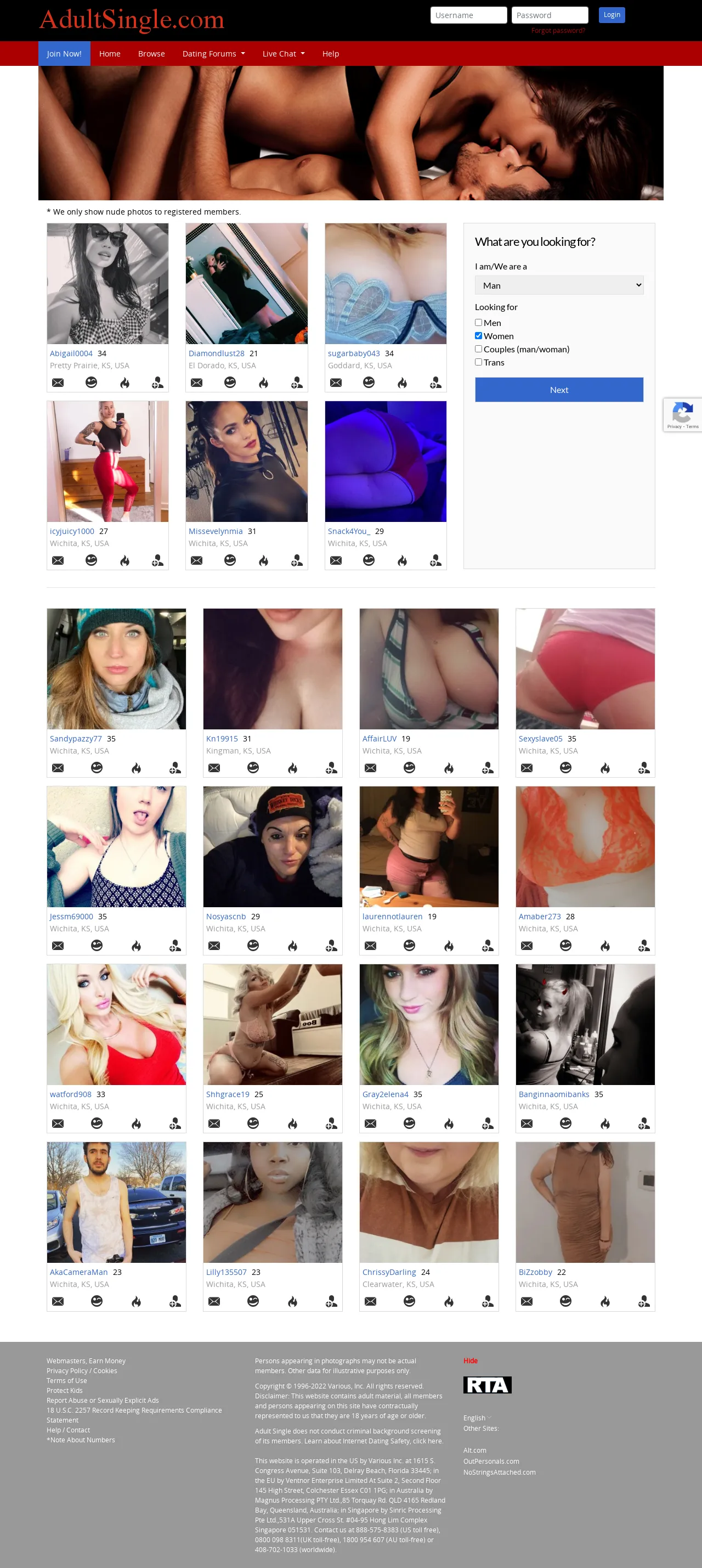The width and height of the screenshot is (702, 1568).
Task: Tap the envelope icon under Sandypazzy77
Action: pos(58,768)
